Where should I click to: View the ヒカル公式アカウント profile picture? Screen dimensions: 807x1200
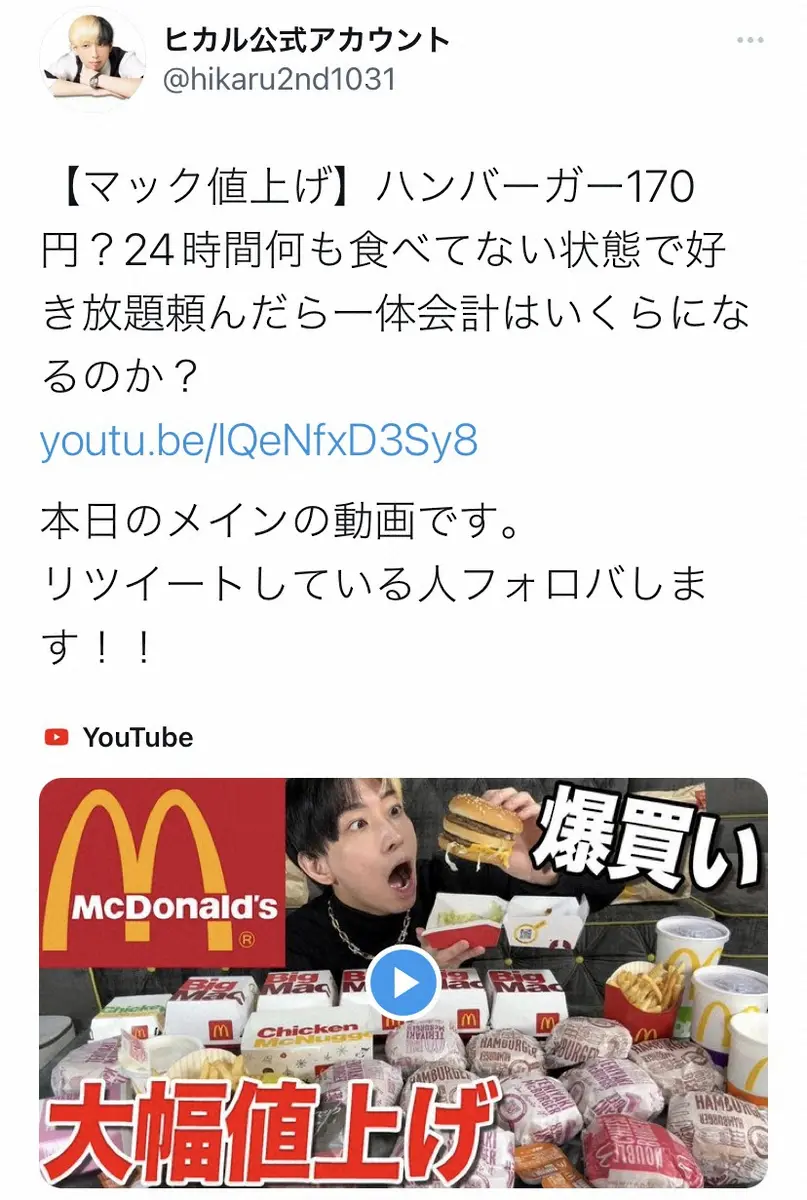point(92,62)
